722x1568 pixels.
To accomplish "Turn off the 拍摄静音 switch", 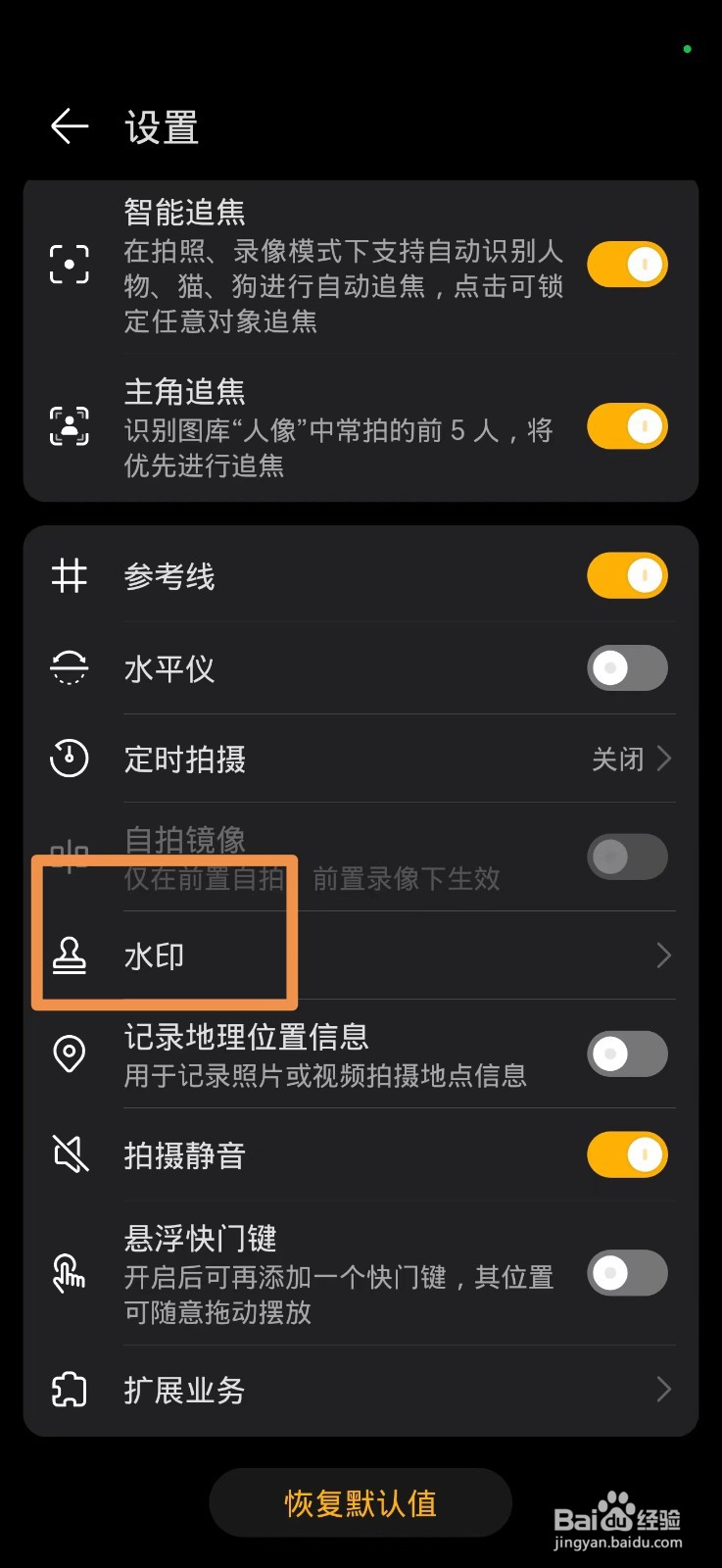I will (627, 1154).
